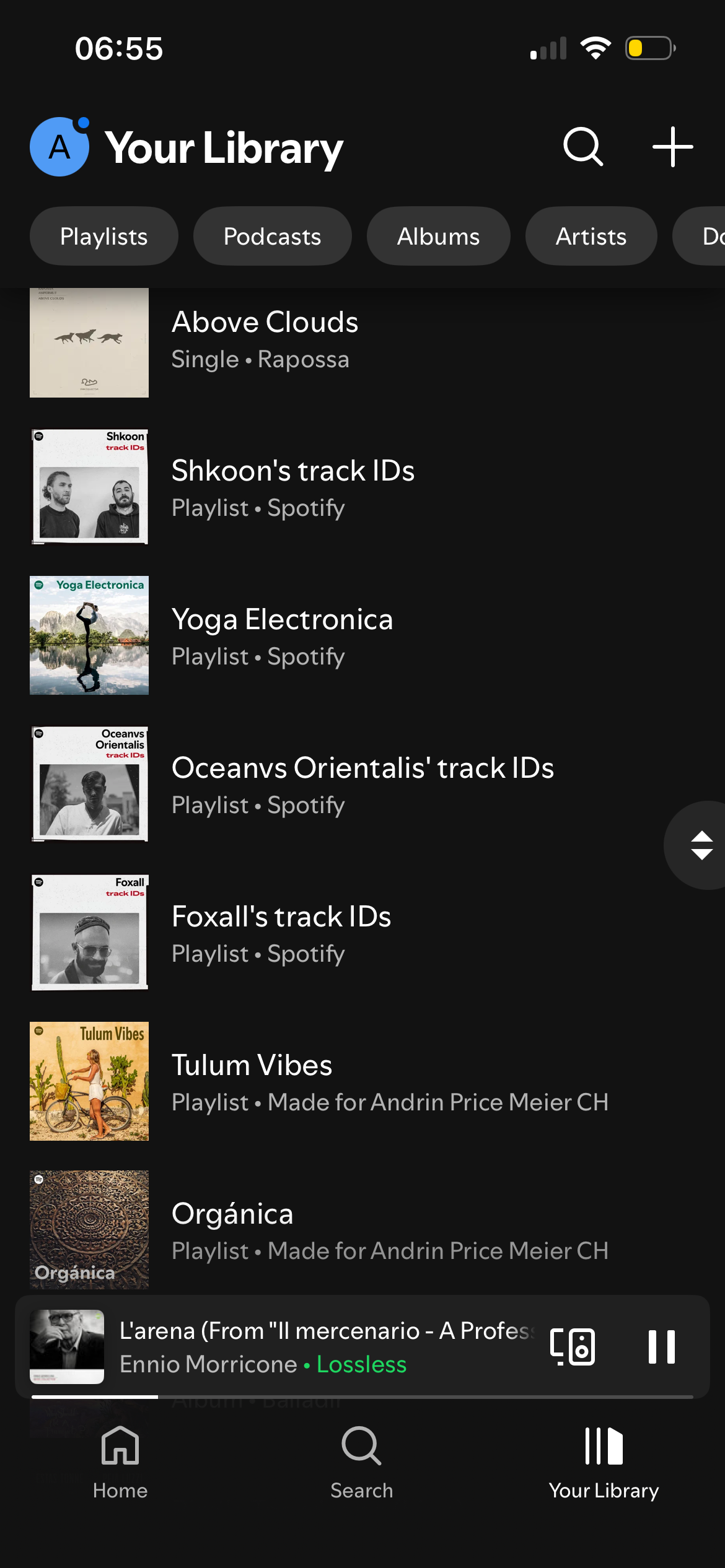Filter library by Podcasts
This screenshot has width=725, height=1568.
pyautogui.click(x=272, y=237)
